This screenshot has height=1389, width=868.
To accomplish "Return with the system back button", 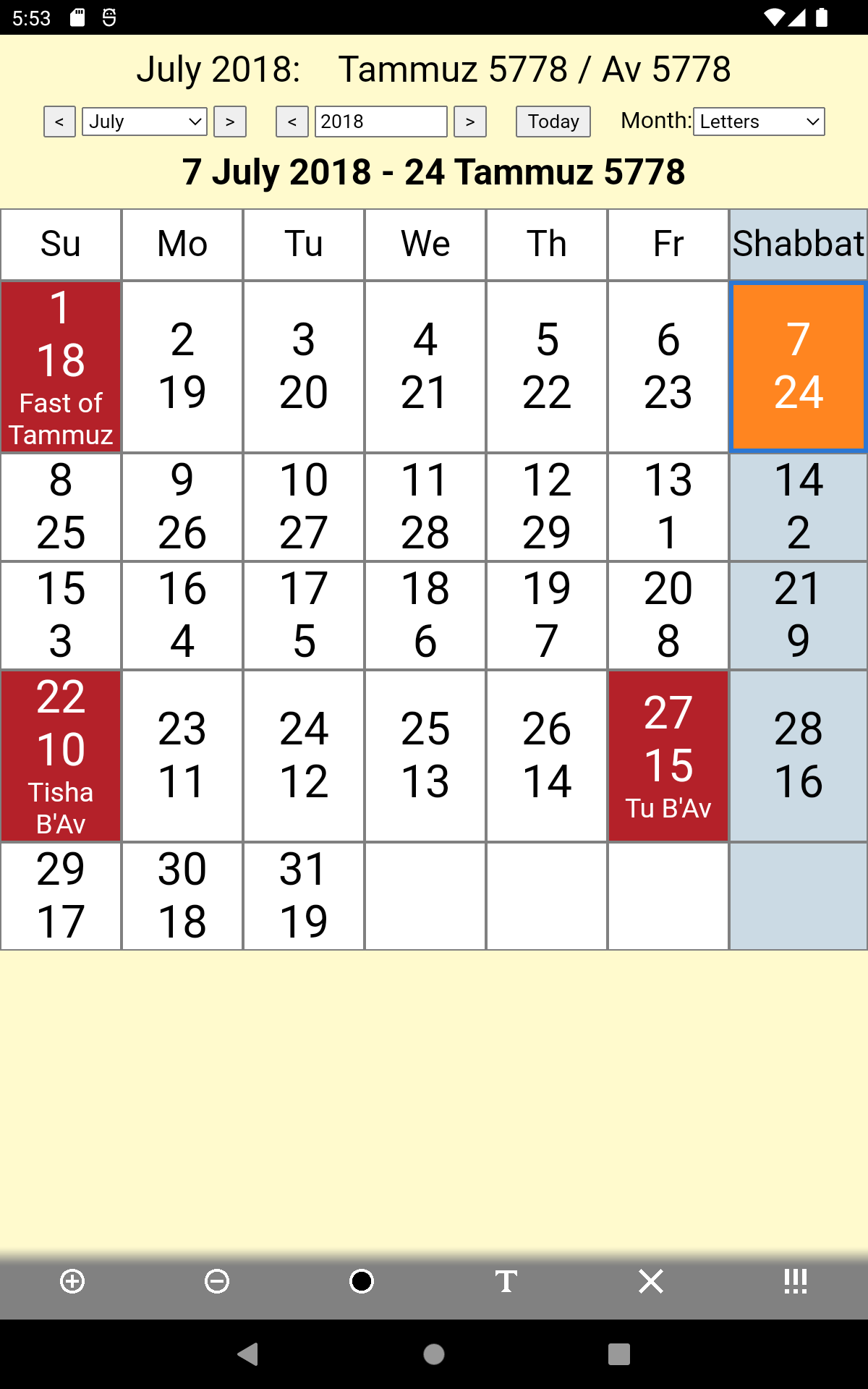I will (248, 1354).
